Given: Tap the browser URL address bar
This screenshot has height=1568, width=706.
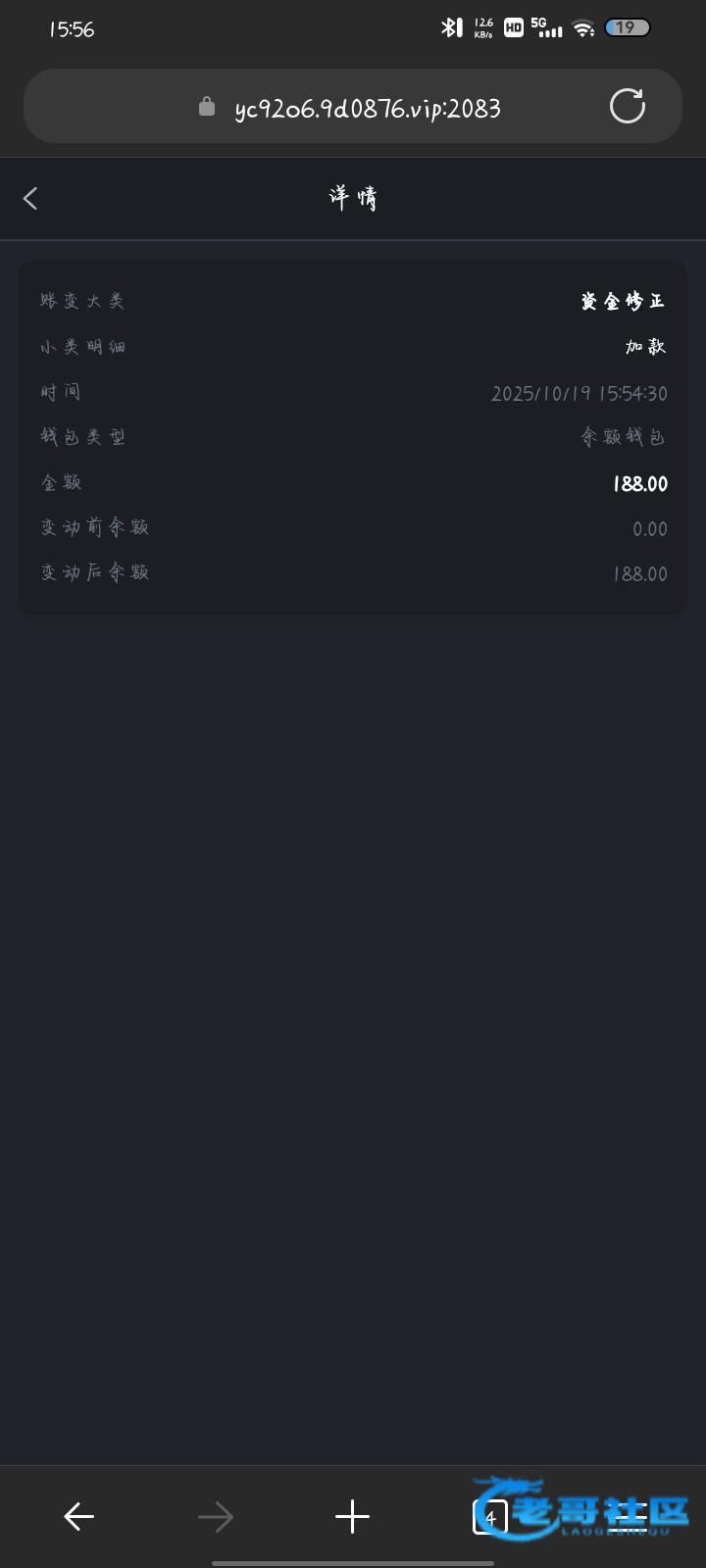Looking at the screenshot, I should [x=352, y=106].
